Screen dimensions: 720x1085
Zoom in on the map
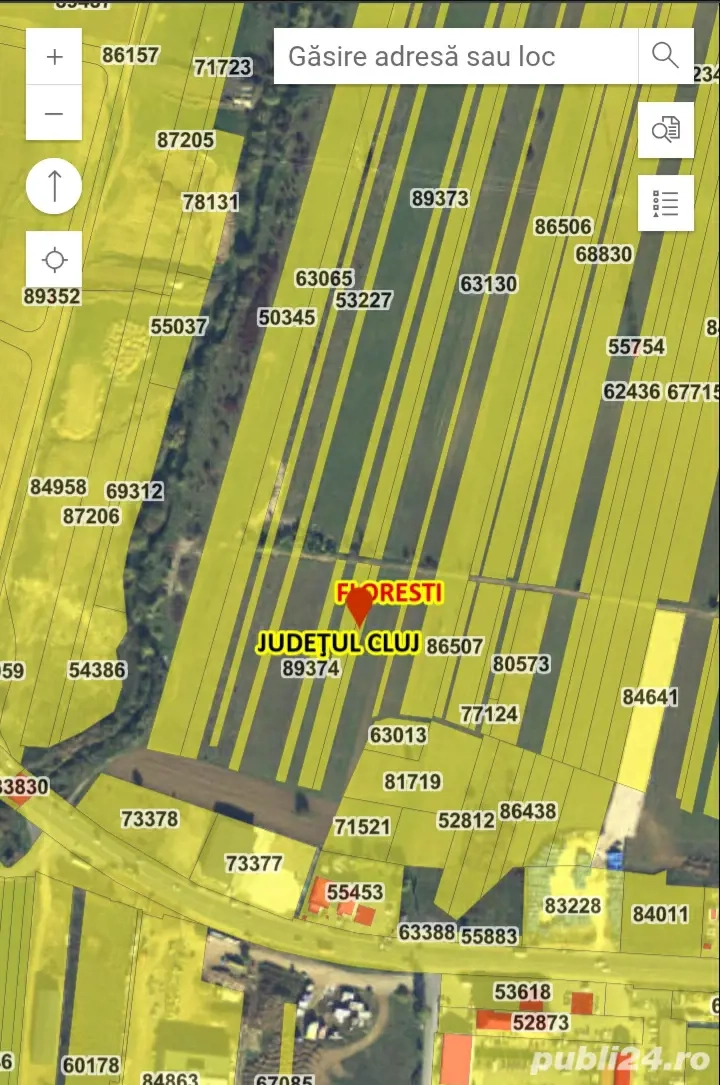pyautogui.click(x=54, y=57)
